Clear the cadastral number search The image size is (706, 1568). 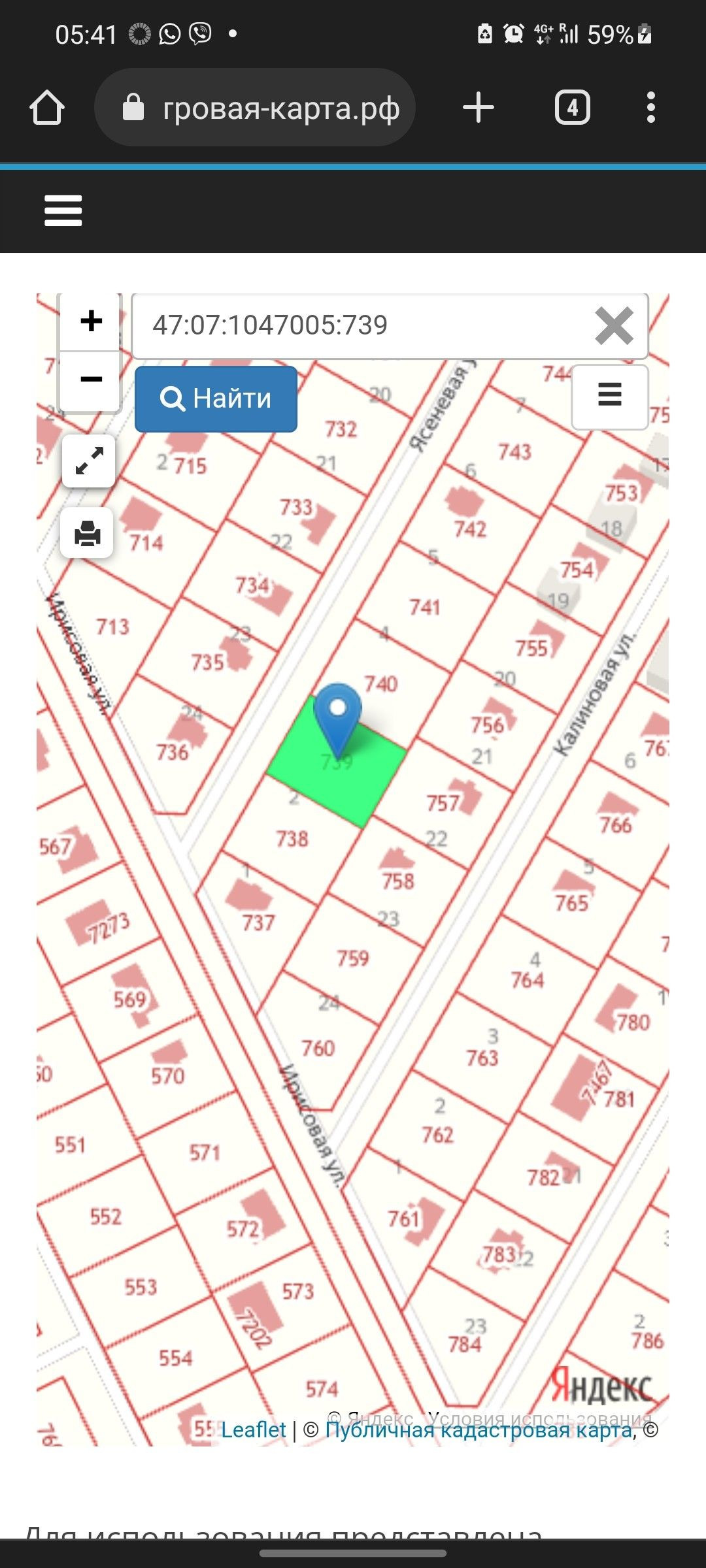click(x=614, y=325)
